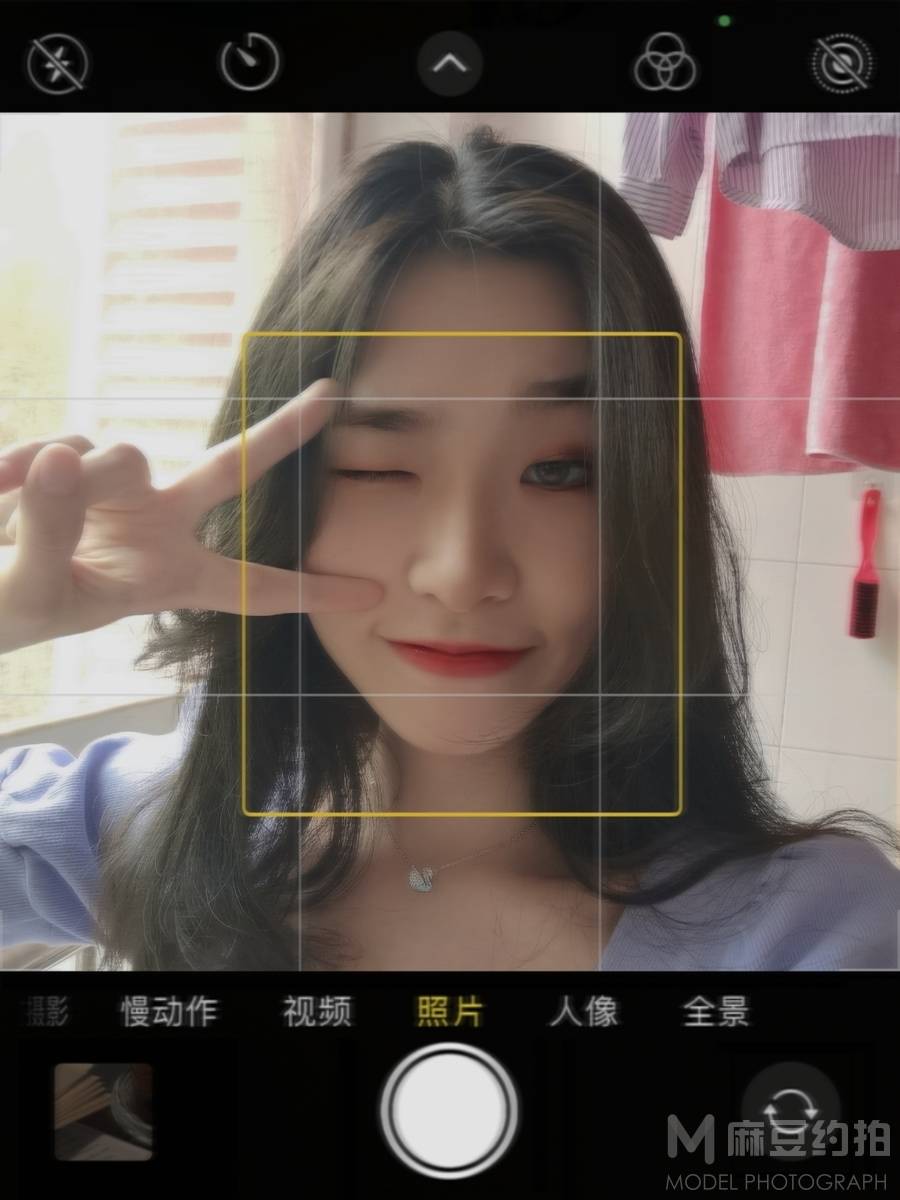This screenshot has width=900, height=1200.
Task: Select the 照片 mode
Action: pos(449,1012)
